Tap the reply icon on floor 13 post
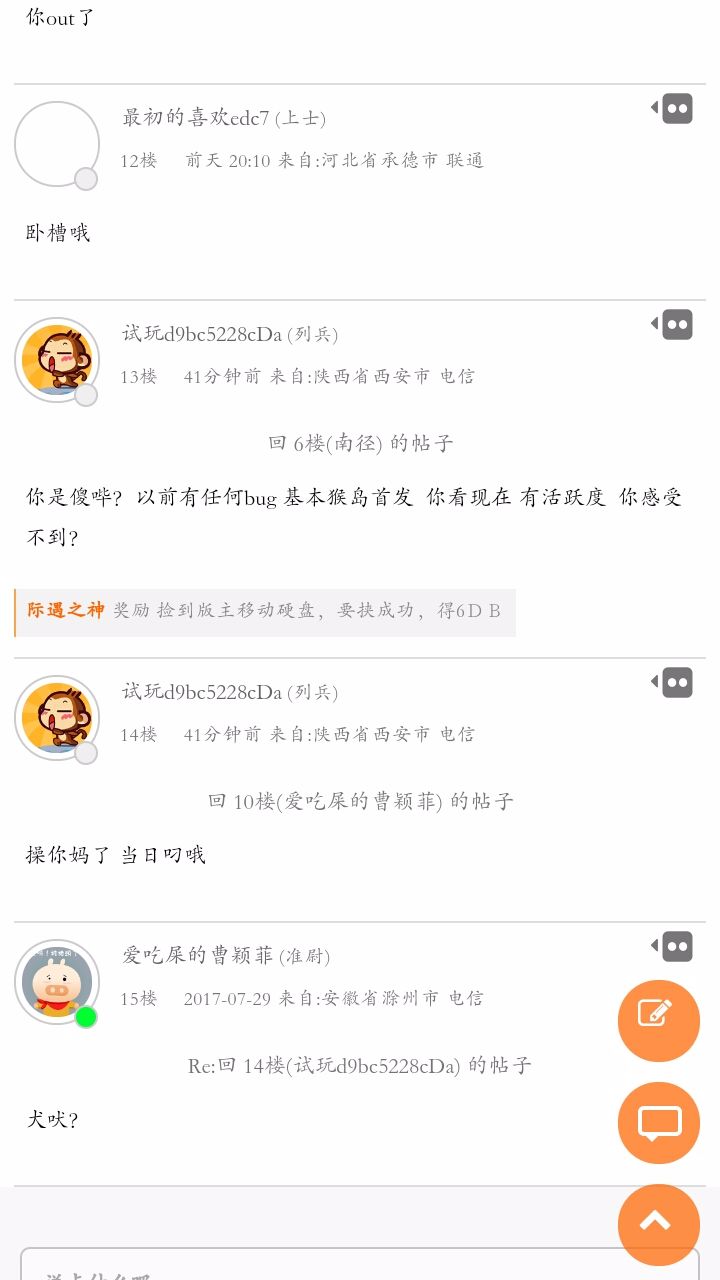Viewport: 720px width, 1280px height. point(672,324)
